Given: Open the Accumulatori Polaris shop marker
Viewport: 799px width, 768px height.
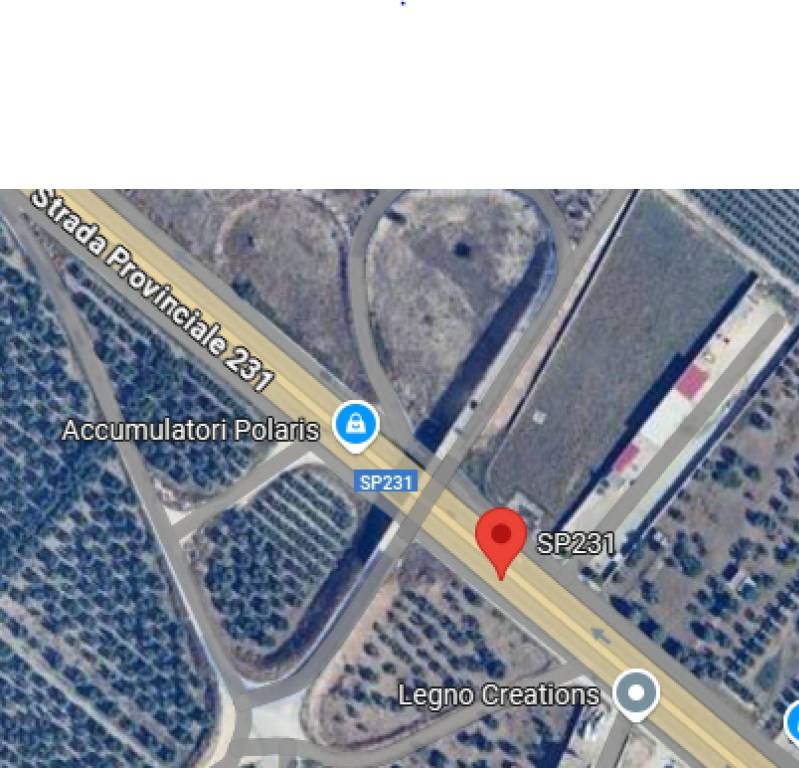Looking at the screenshot, I should pos(354,424).
